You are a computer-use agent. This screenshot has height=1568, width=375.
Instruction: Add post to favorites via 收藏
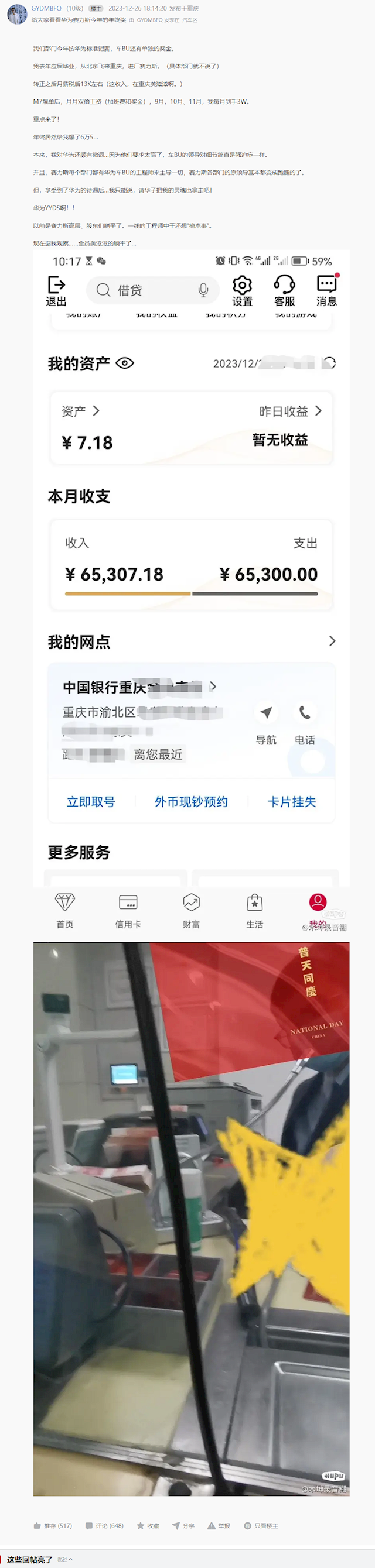(148, 1525)
